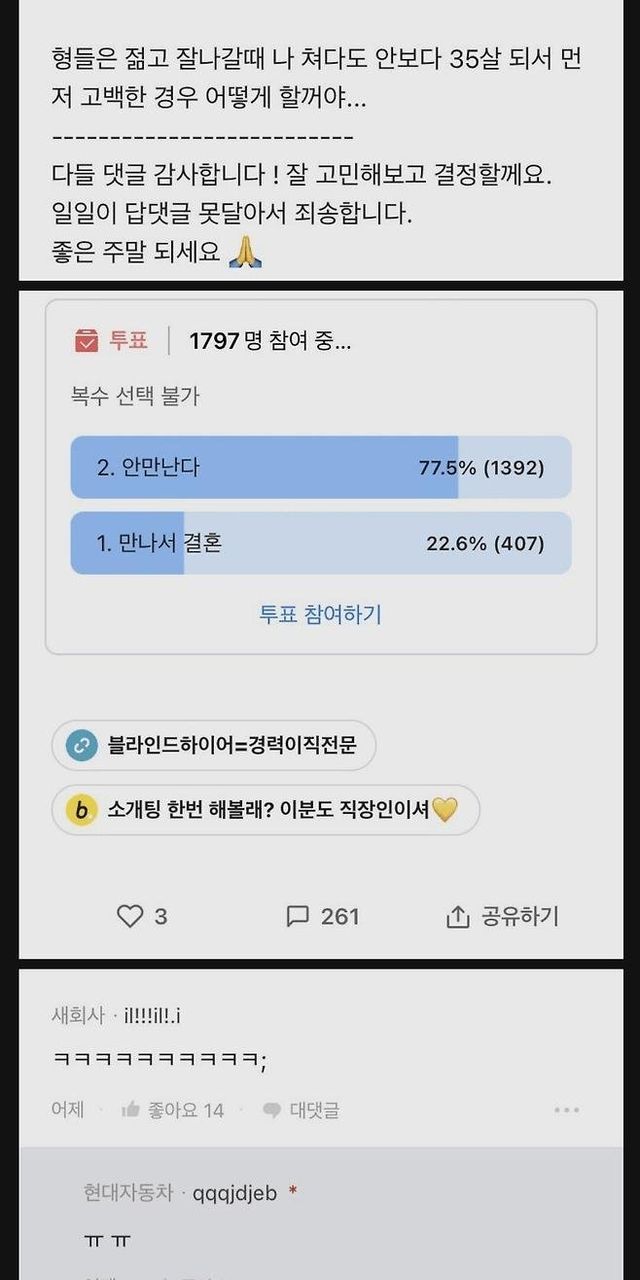Open the 블라인드하이어=경력이직전문 link chip
The height and width of the screenshot is (1280, 640).
[214, 745]
